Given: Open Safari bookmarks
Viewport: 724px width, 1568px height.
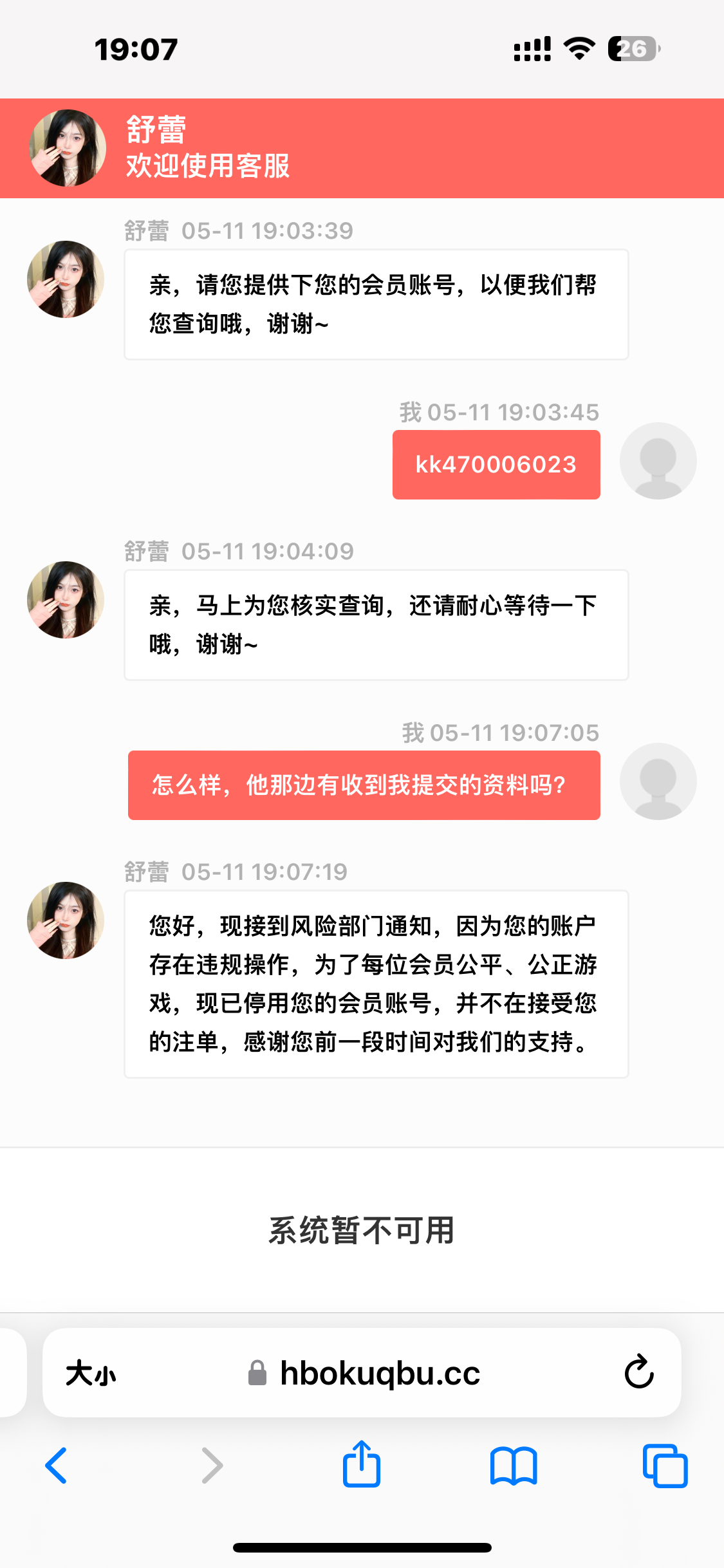Looking at the screenshot, I should coord(513,1466).
